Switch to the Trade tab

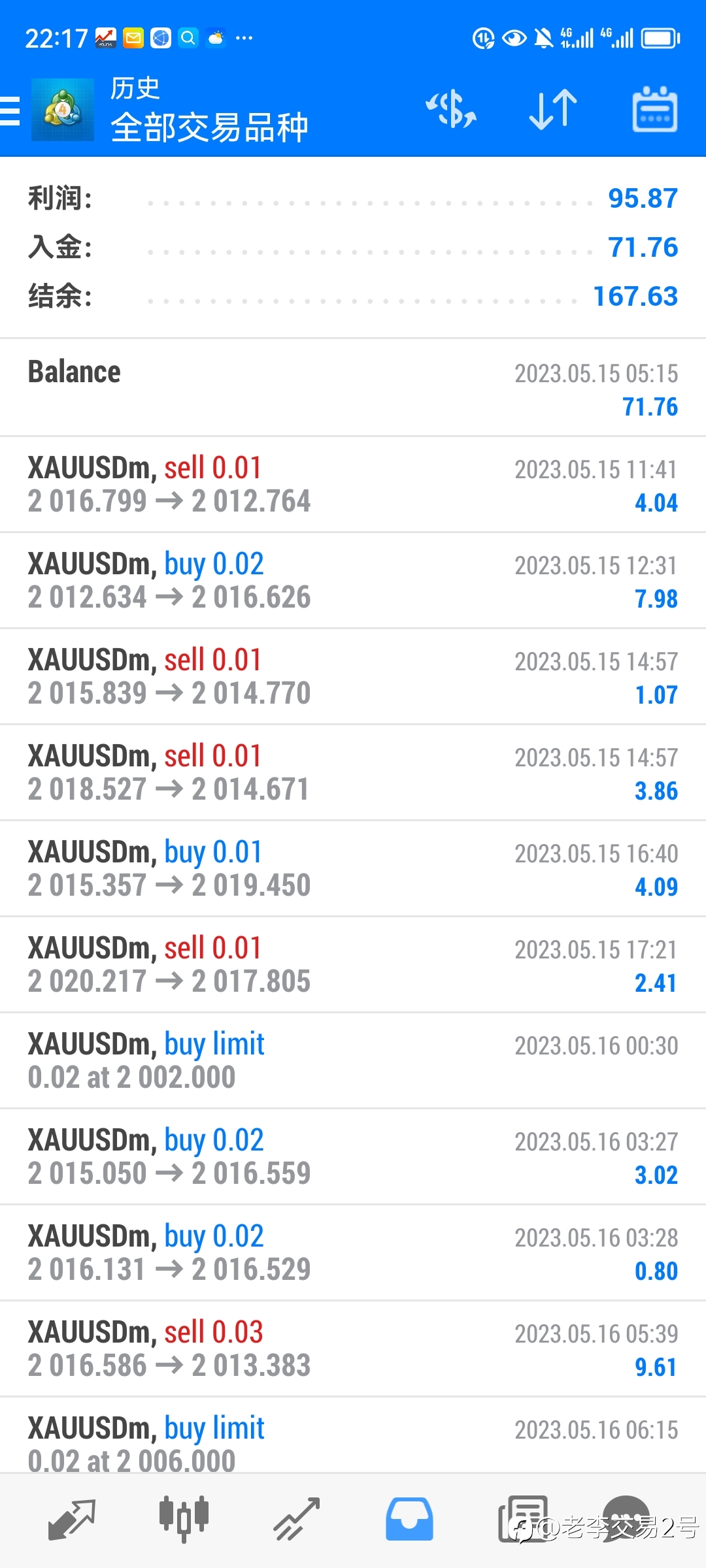coord(296,1520)
